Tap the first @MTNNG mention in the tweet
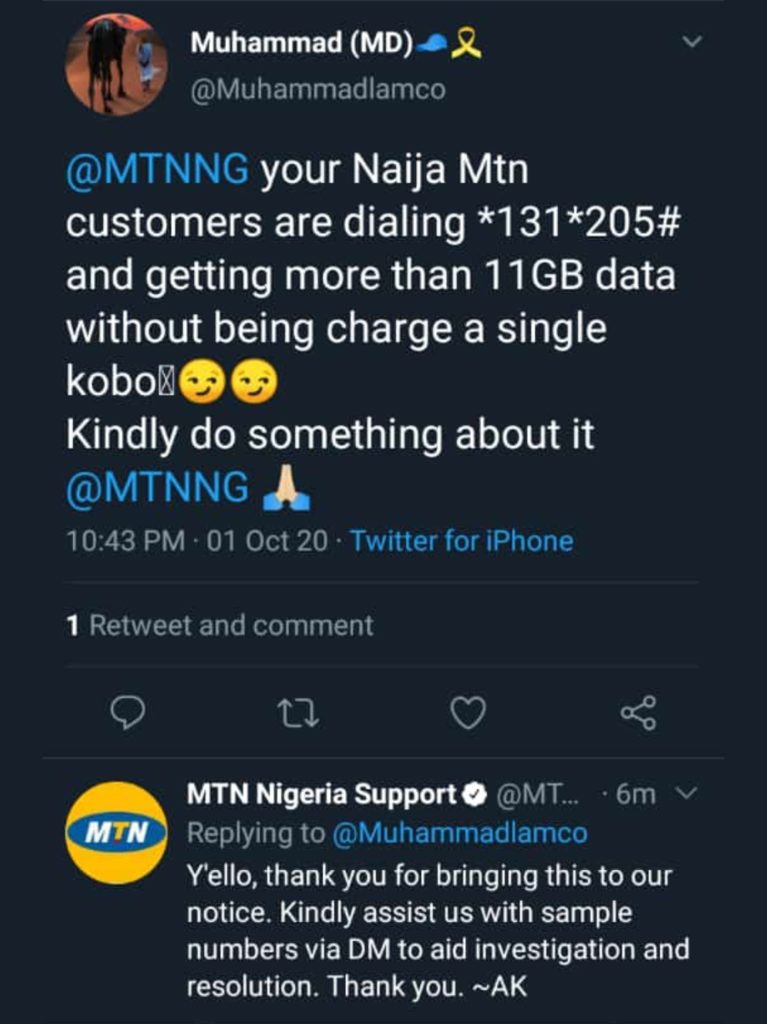This screenshot has width=767, height=1024. pos(157,170)
